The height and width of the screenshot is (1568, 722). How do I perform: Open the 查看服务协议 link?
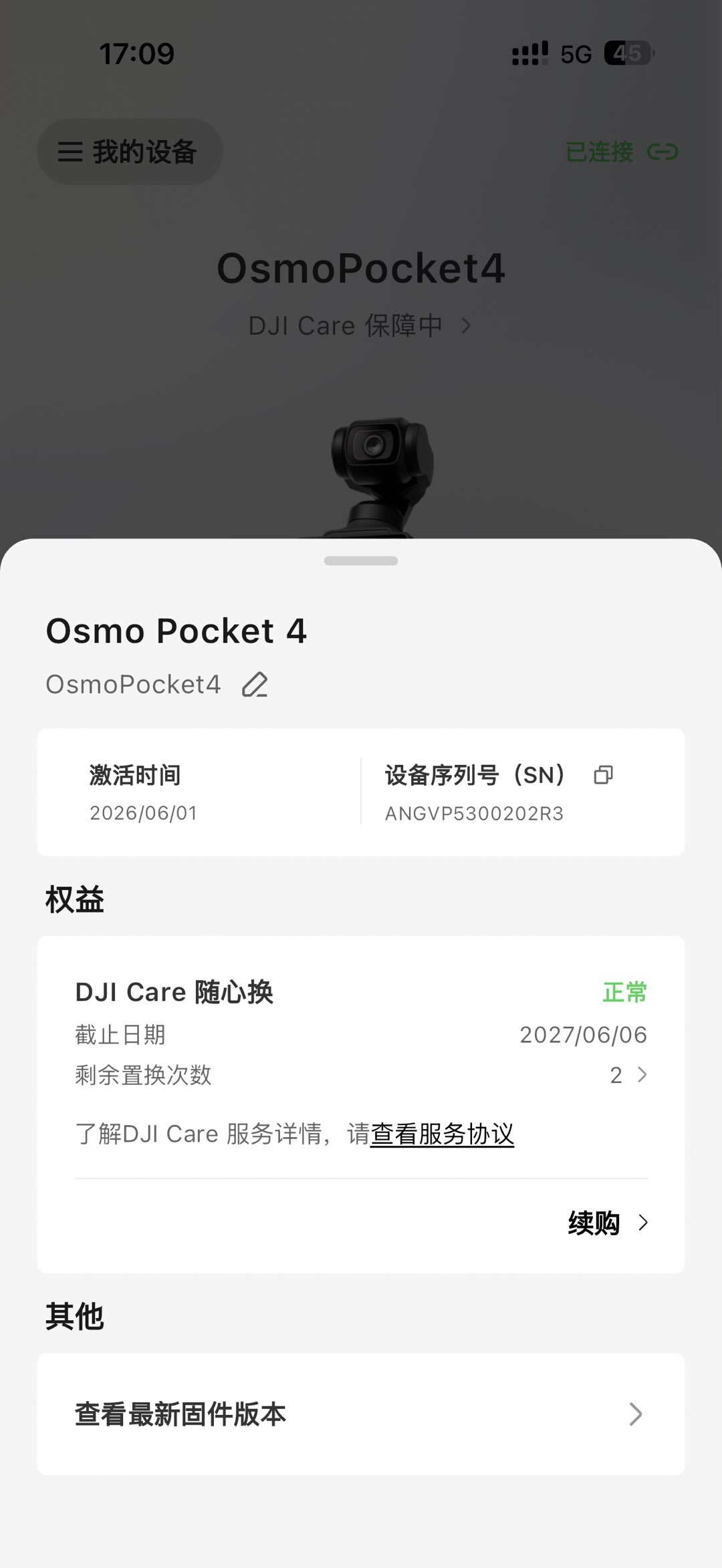[442, 1134]
